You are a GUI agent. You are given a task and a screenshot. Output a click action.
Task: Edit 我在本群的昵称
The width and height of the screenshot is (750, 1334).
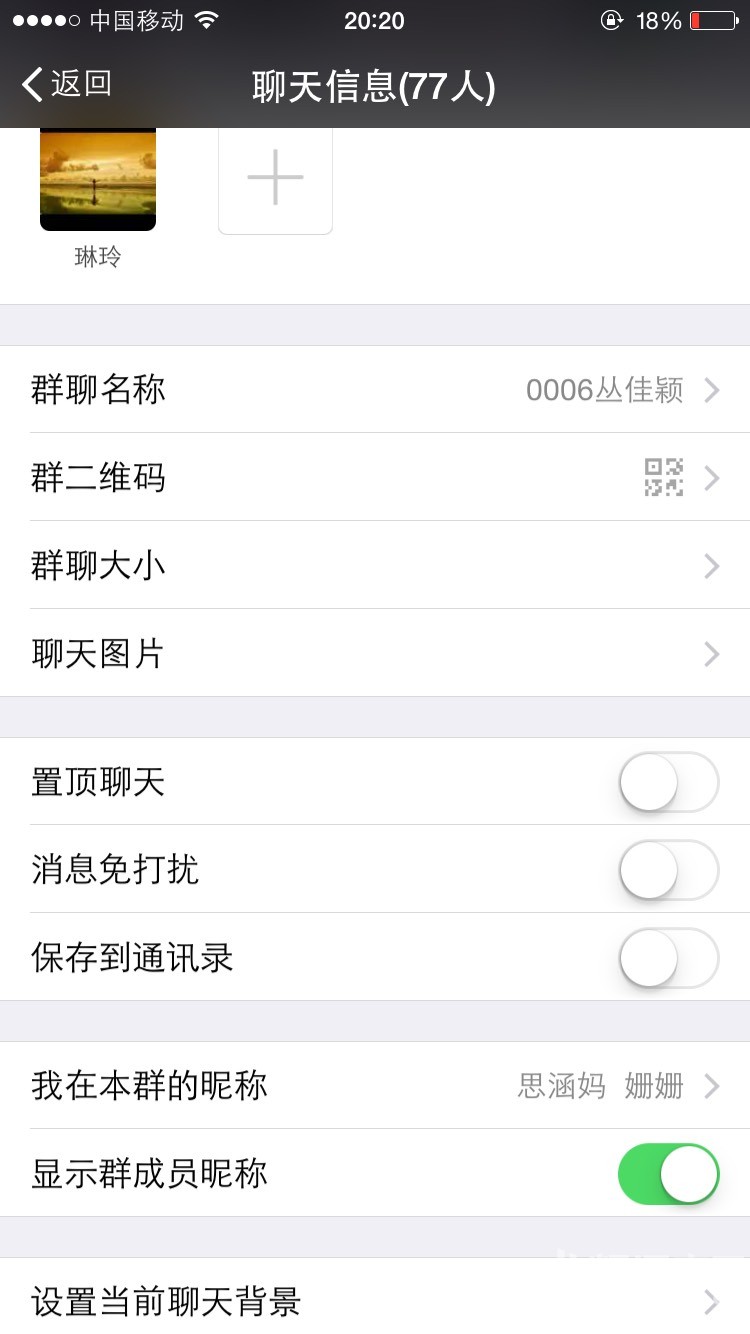coord(375,1085)
